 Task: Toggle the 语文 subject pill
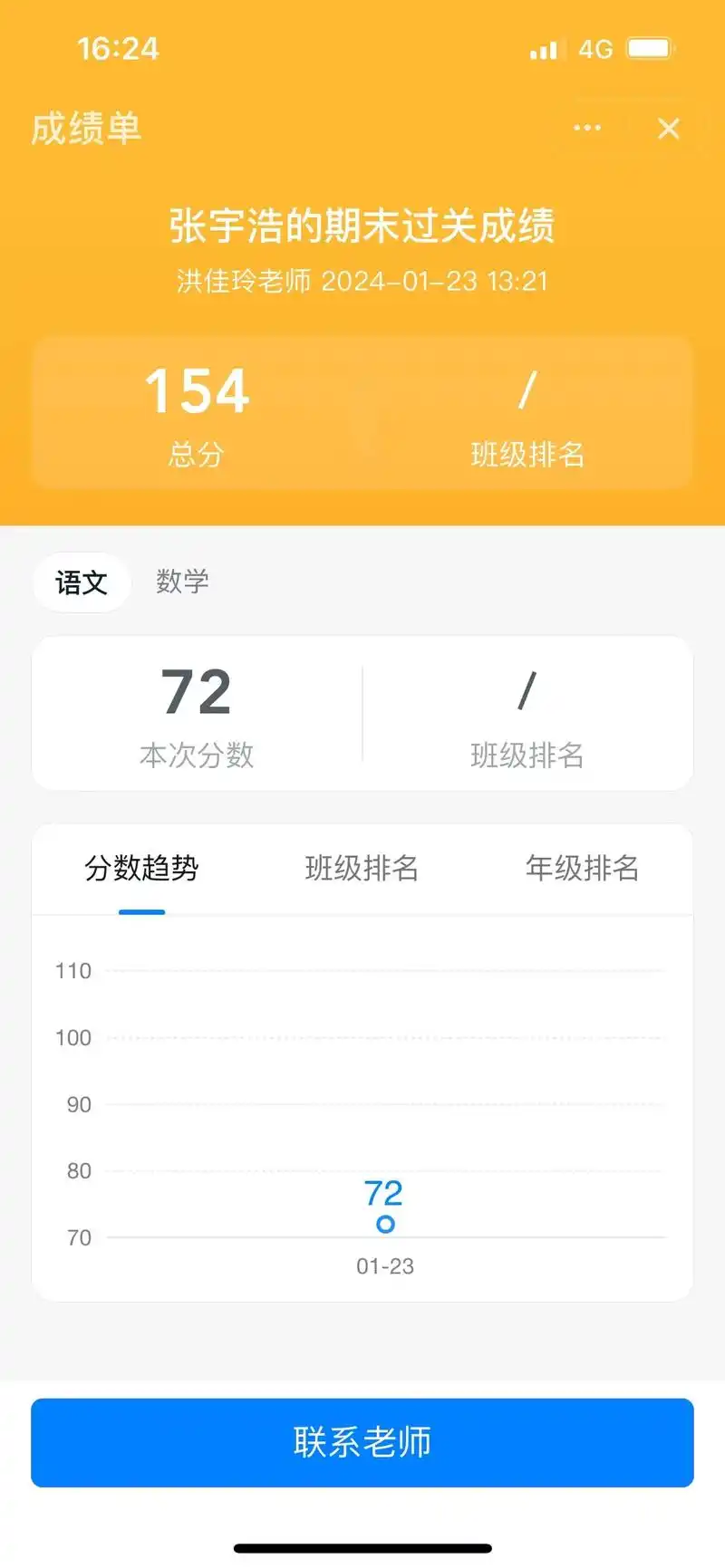click(x=82, y=582)
